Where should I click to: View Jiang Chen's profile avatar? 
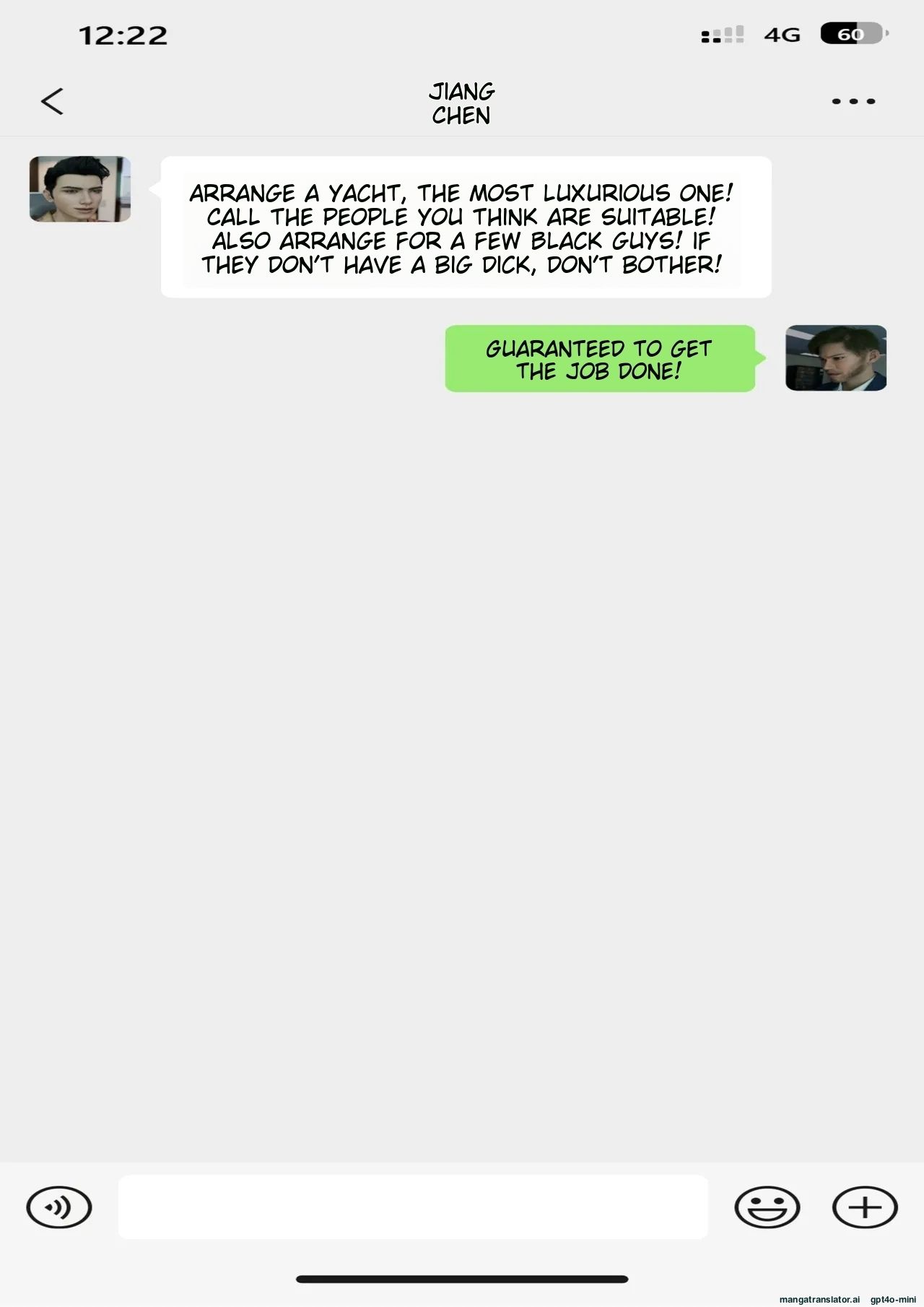click(x=80, y=189)
